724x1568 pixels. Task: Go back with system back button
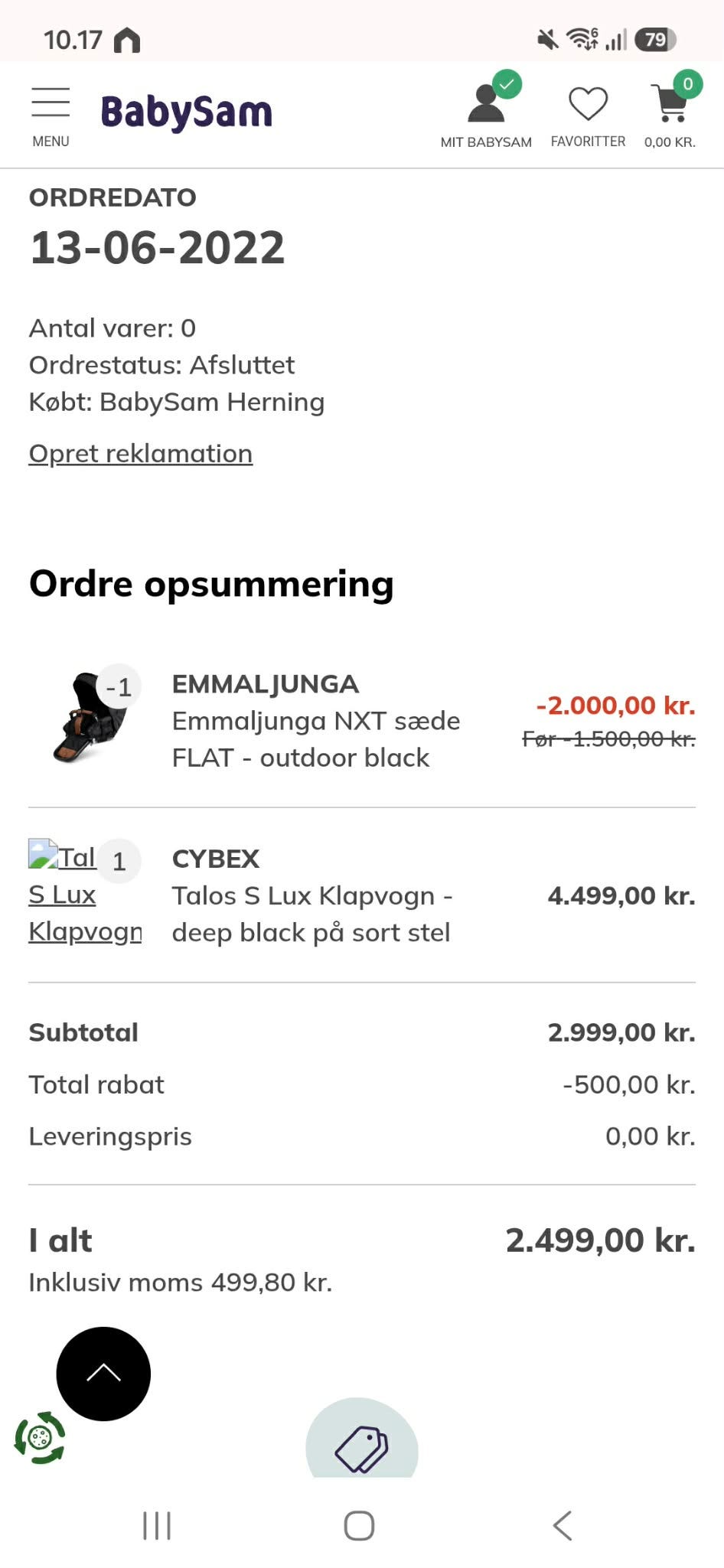tap(563, 1524)
